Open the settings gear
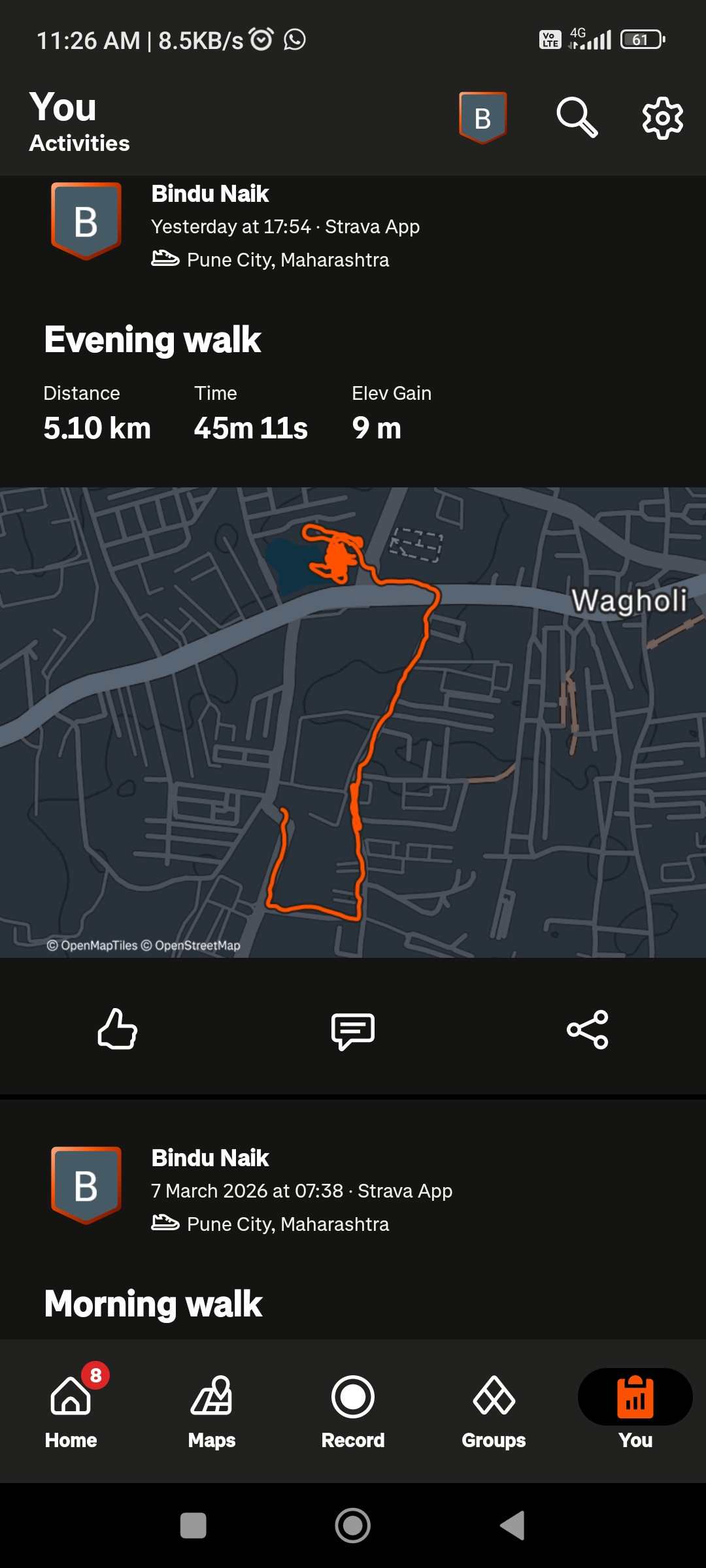Image resolution: width=706 pixels, height=1568 pixels. pyautogui.click(x=662, y=118)
